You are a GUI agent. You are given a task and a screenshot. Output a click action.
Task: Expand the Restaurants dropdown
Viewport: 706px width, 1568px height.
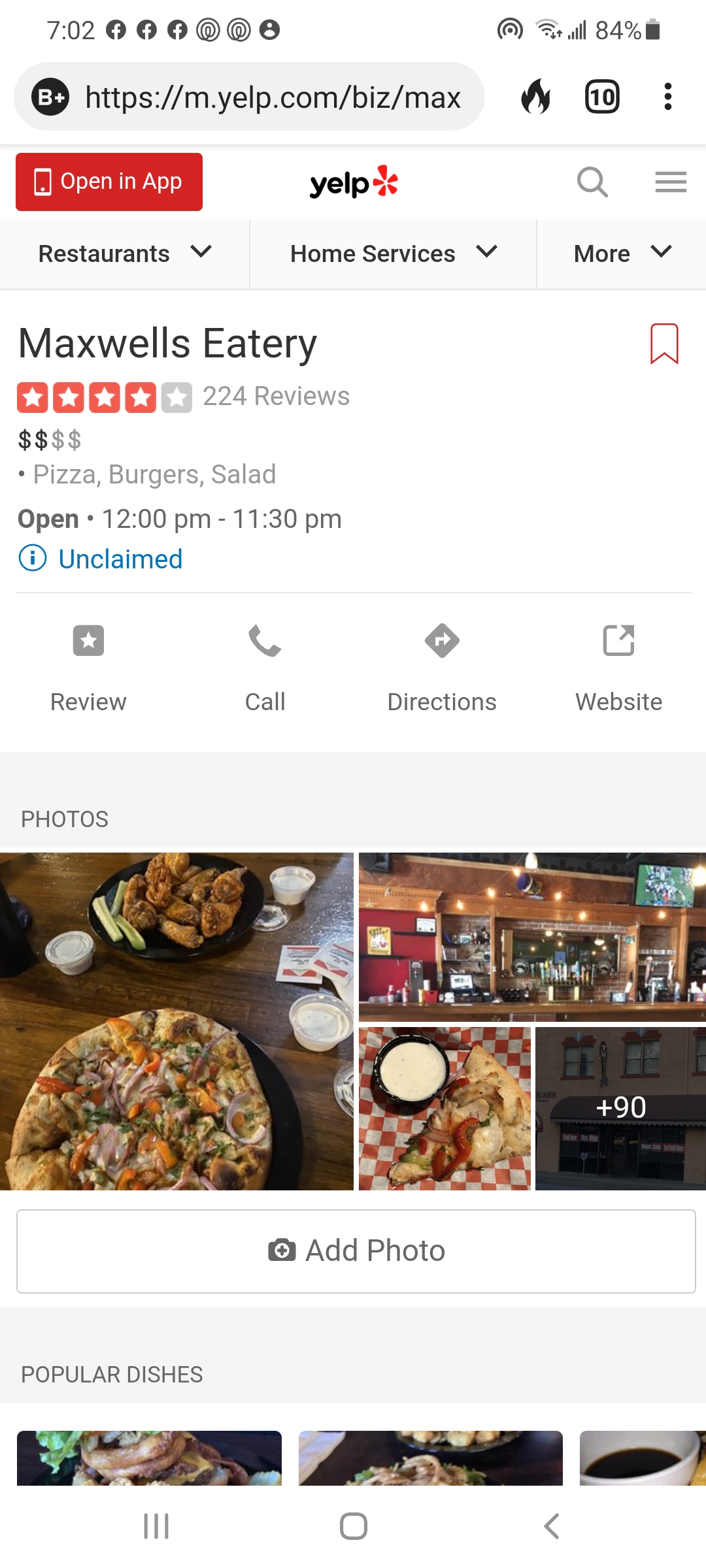click(x=124, y=253)
